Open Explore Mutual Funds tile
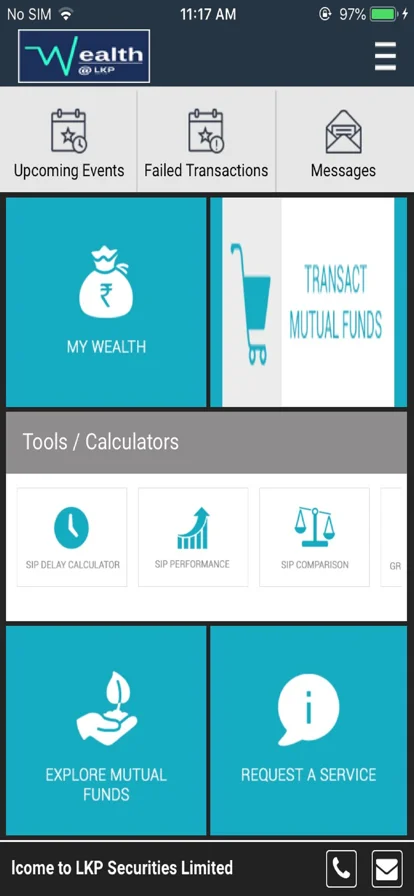The width and height of the screenshot is (414, 896). pyautogui.click(x=106, y=730)
